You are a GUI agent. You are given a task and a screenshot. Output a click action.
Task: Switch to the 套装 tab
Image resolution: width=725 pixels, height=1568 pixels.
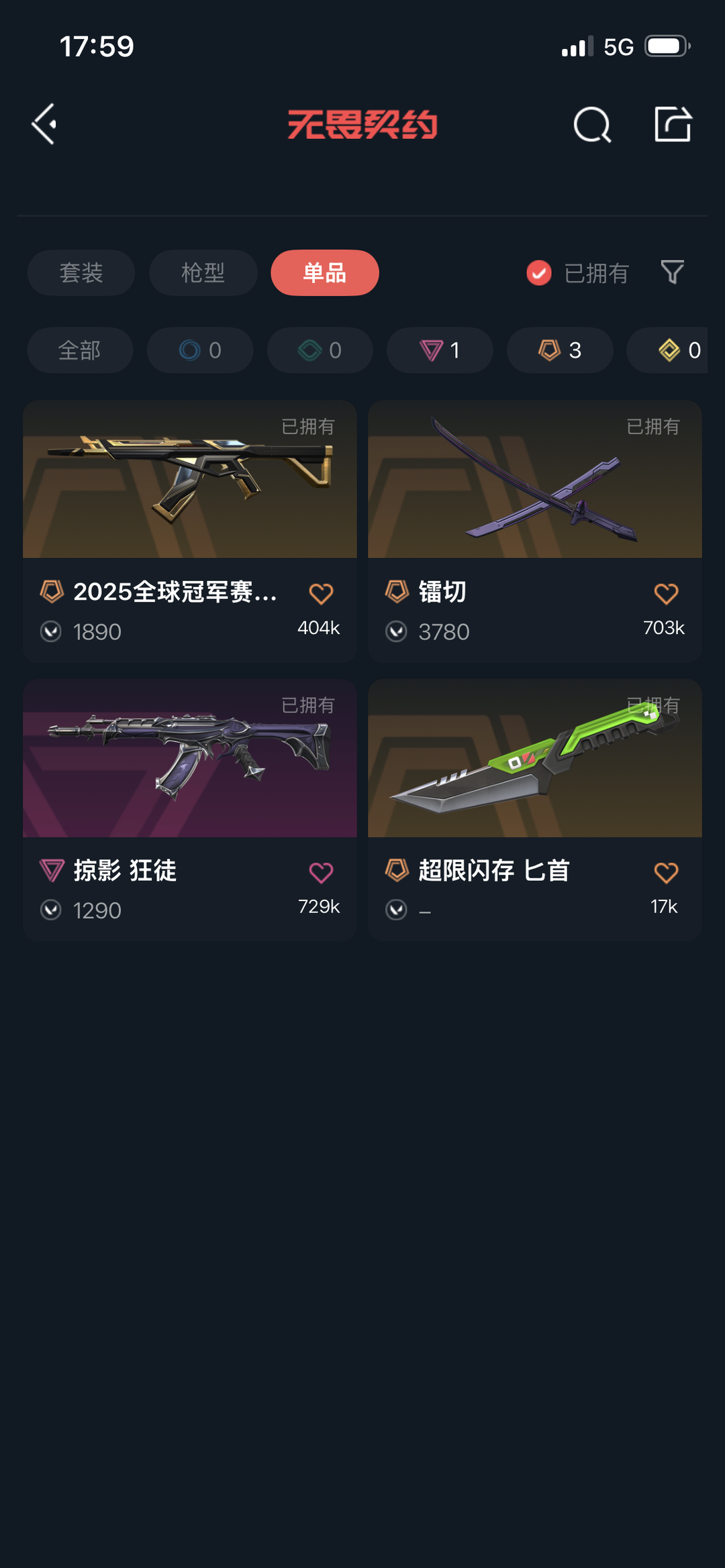(81, 273)
